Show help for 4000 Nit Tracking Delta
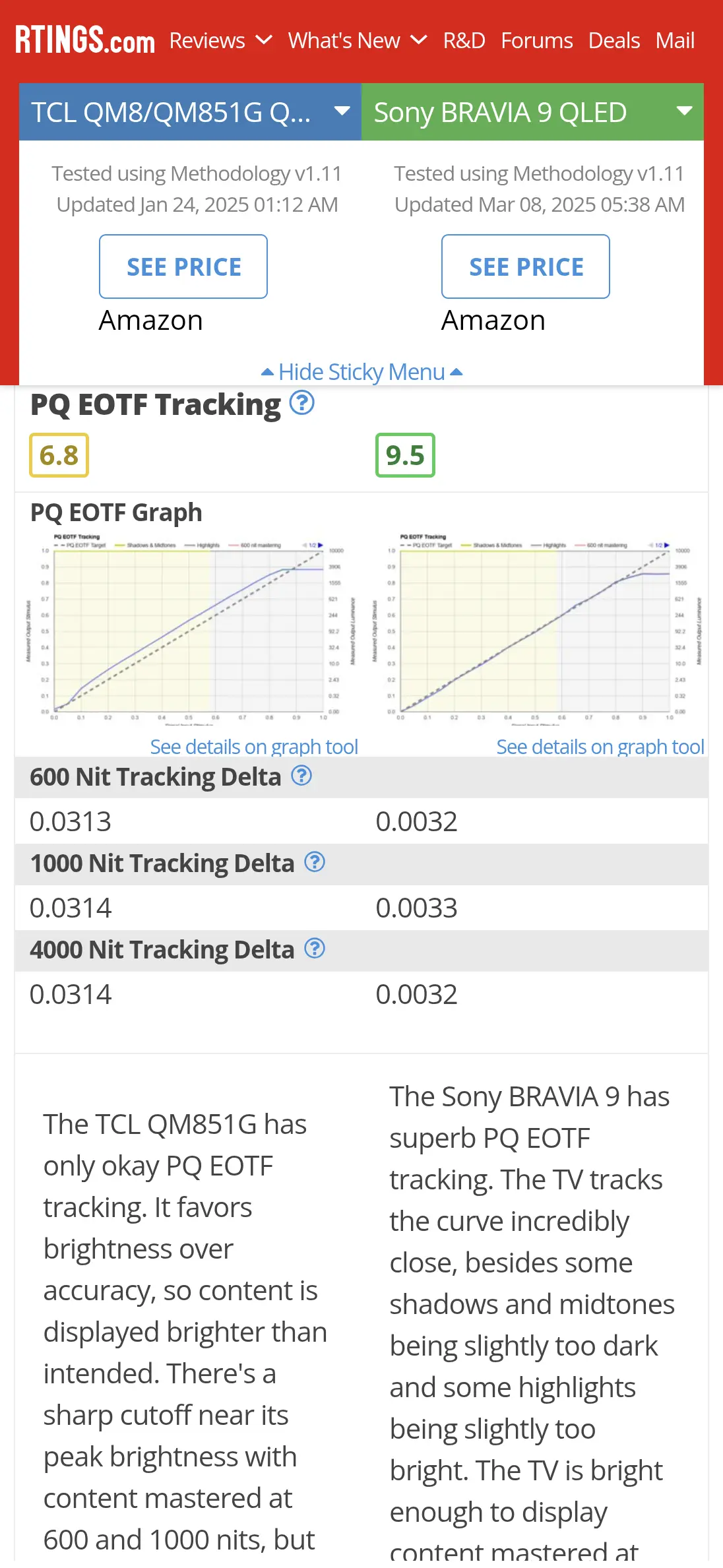This screenshot has height=1568, width=723. coord(315,949)
